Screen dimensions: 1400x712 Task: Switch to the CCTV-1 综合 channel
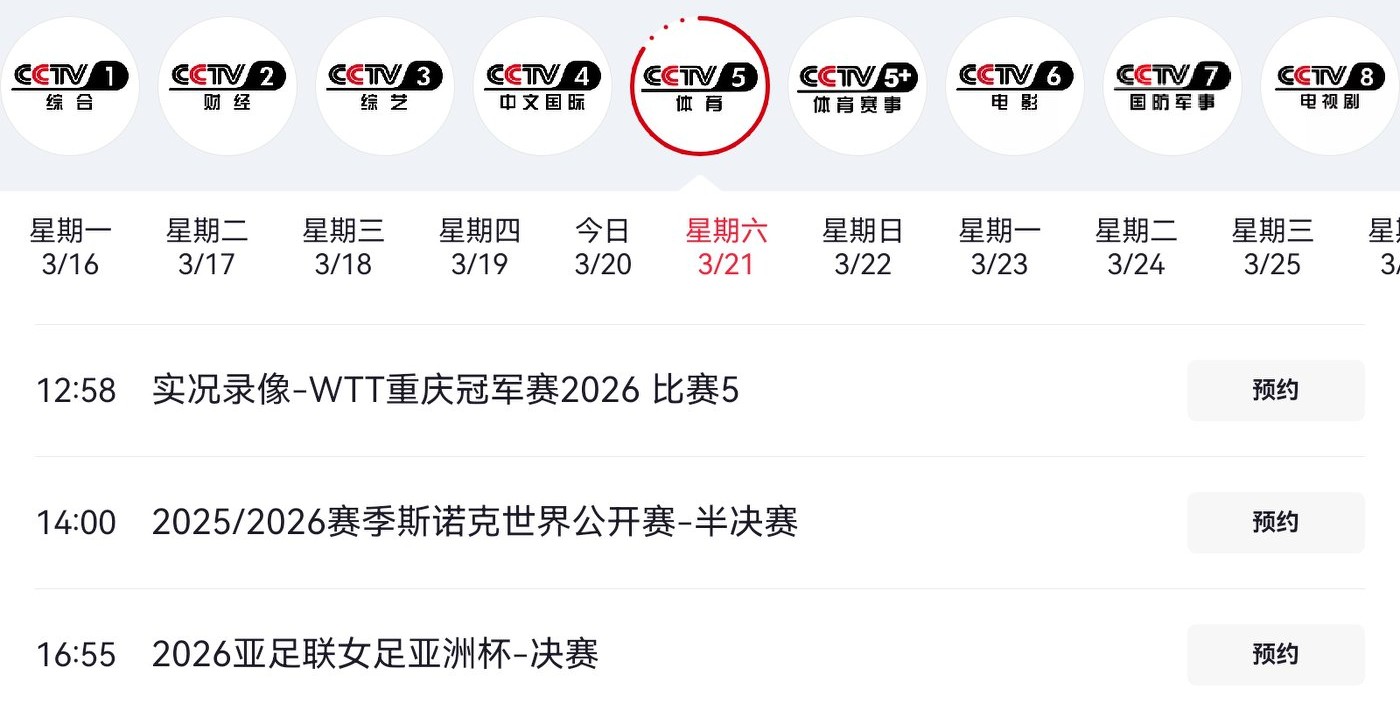(70, 86)
